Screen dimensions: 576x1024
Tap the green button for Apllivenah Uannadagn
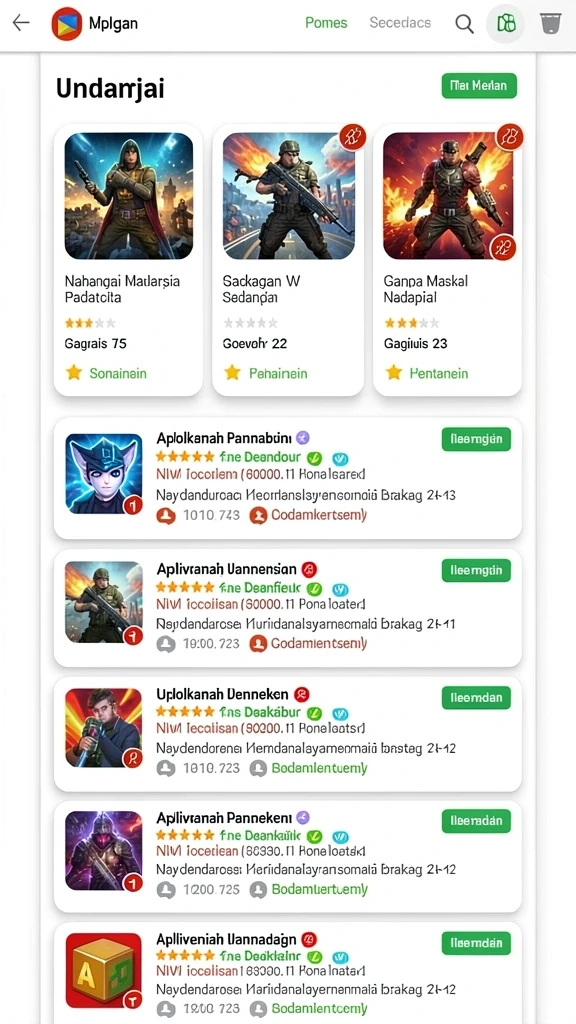[x=476, y=943]
